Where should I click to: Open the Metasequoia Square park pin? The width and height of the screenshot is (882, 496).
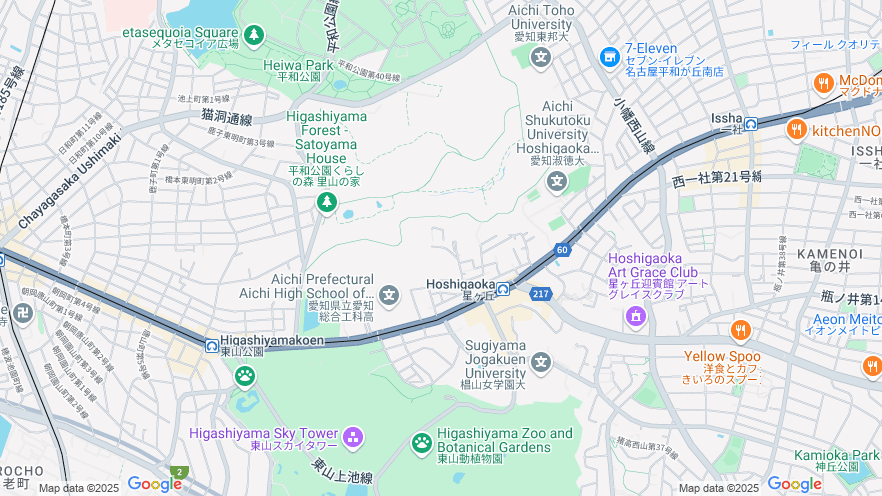[254, 36]
